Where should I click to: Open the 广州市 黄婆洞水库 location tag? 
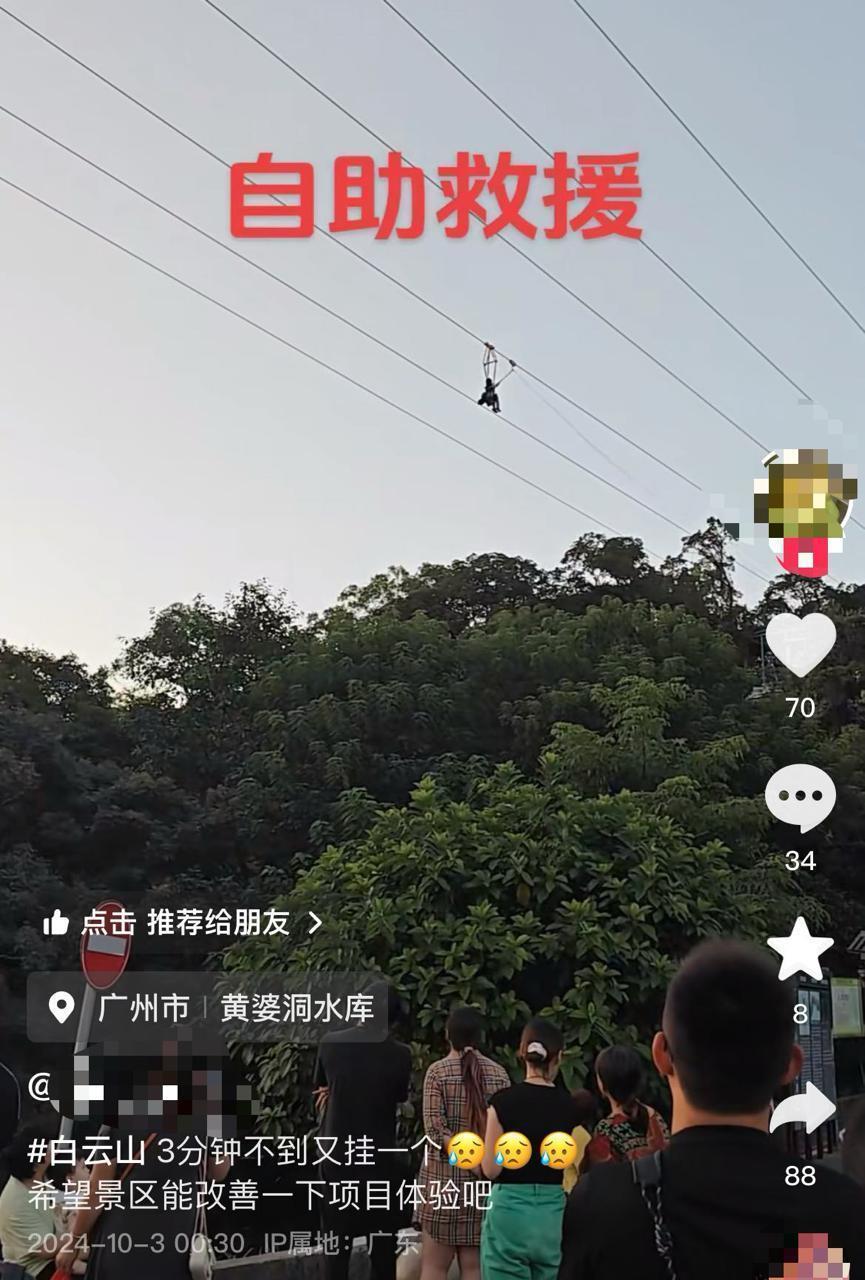tap(208, 1008)
